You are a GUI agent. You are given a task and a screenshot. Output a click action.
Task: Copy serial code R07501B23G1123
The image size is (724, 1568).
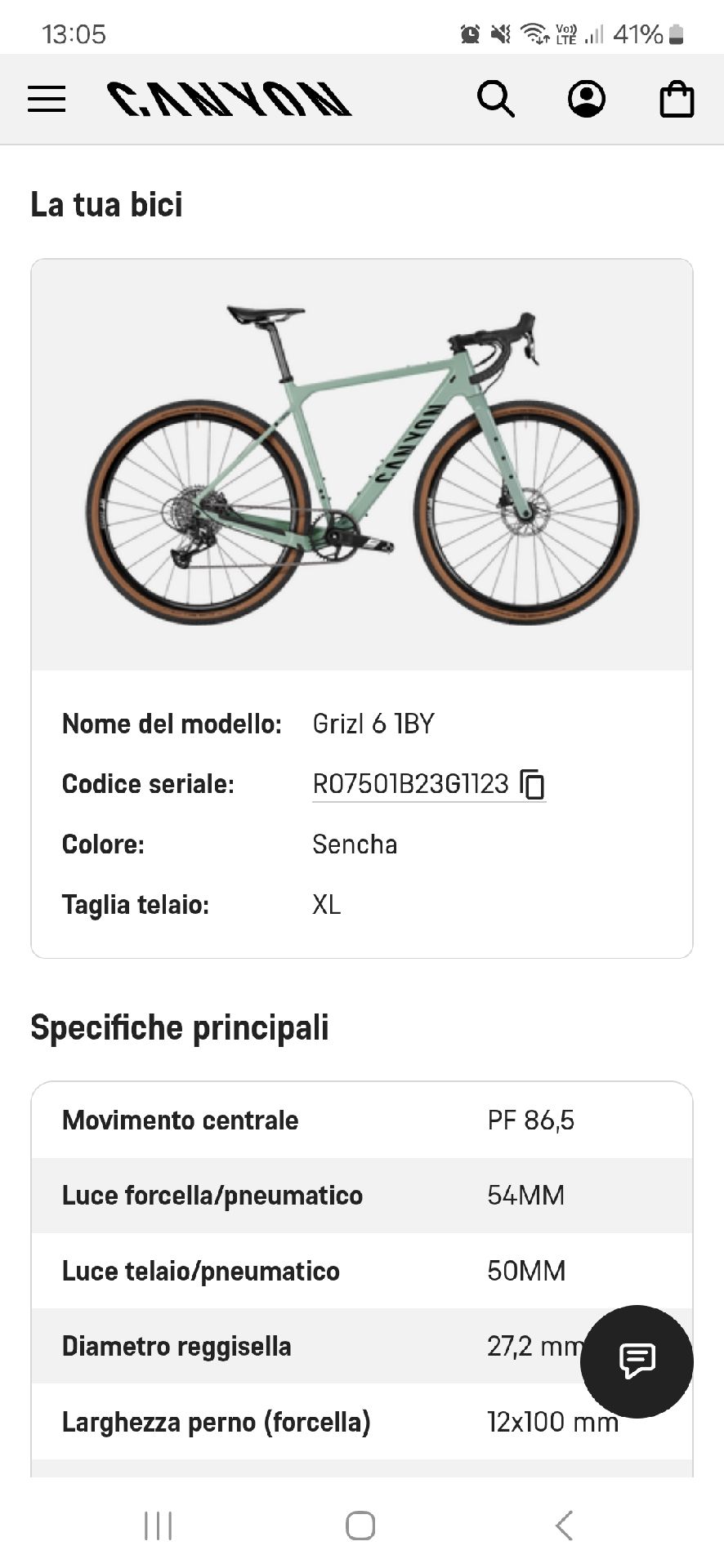[x=533, y=784]
